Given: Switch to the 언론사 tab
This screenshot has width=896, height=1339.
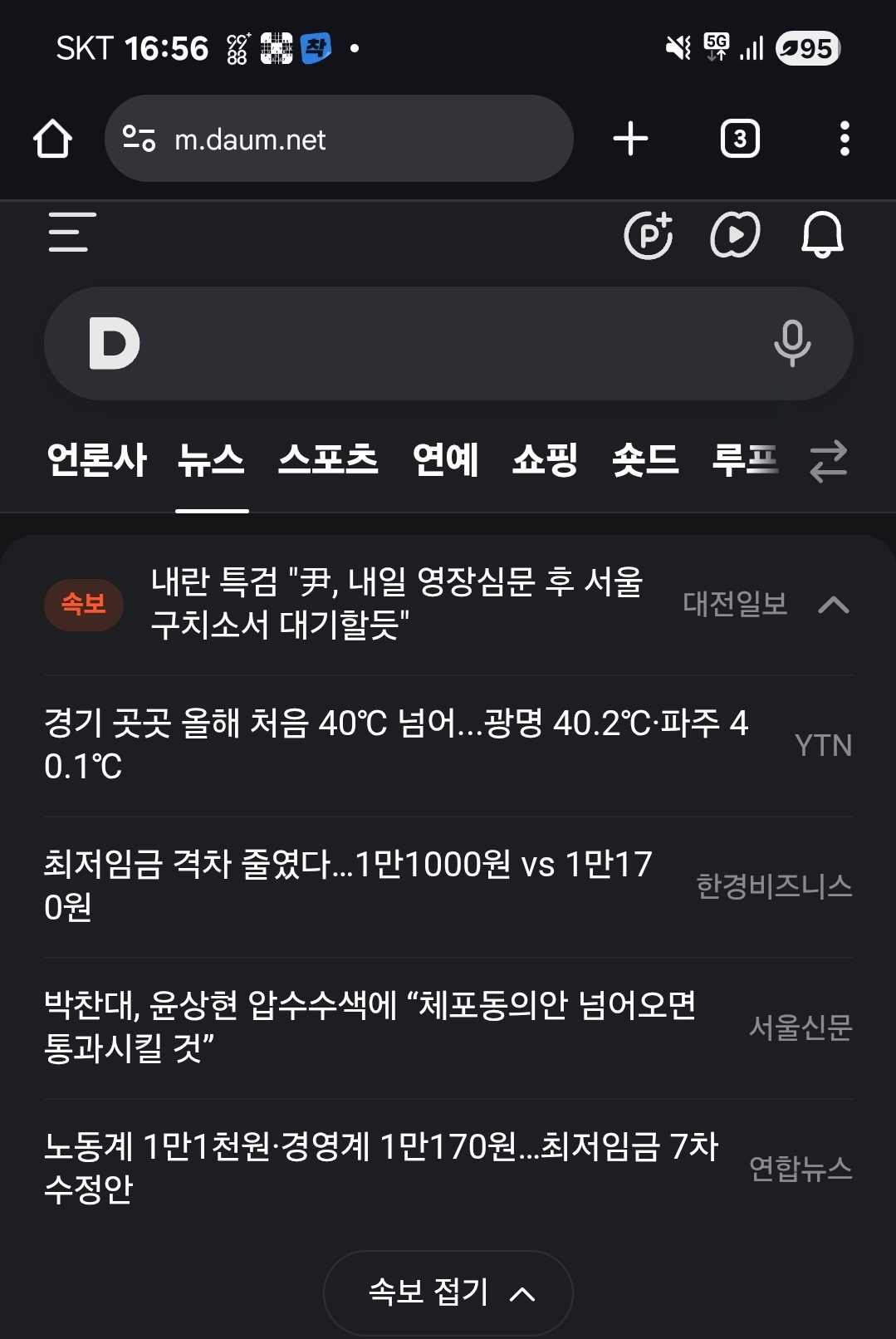Looking at the screenshot, I should tap(96, 460).
